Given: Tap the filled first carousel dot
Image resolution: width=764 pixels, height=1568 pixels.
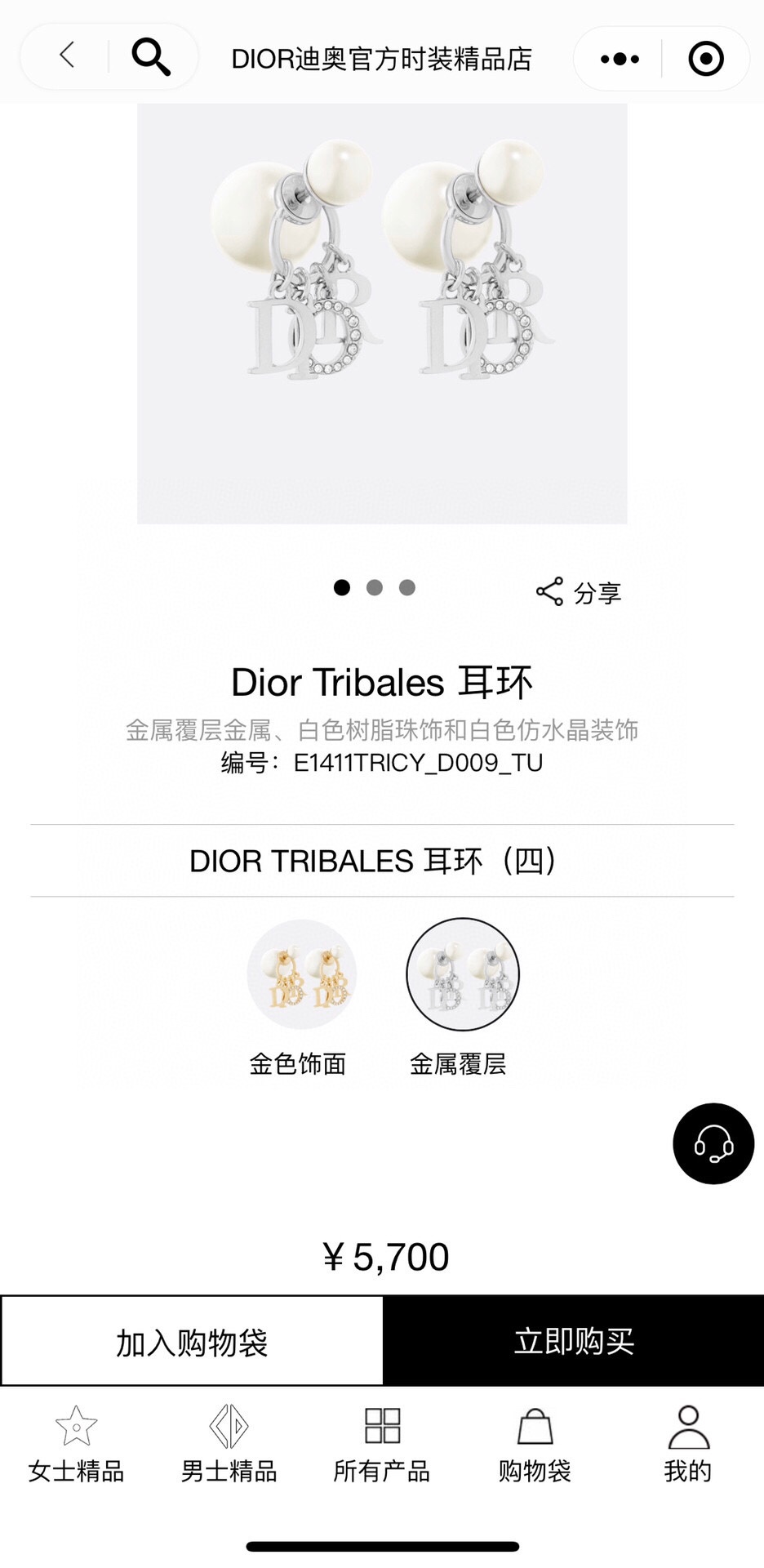Looking at the screenshot, I should (342, 586).
